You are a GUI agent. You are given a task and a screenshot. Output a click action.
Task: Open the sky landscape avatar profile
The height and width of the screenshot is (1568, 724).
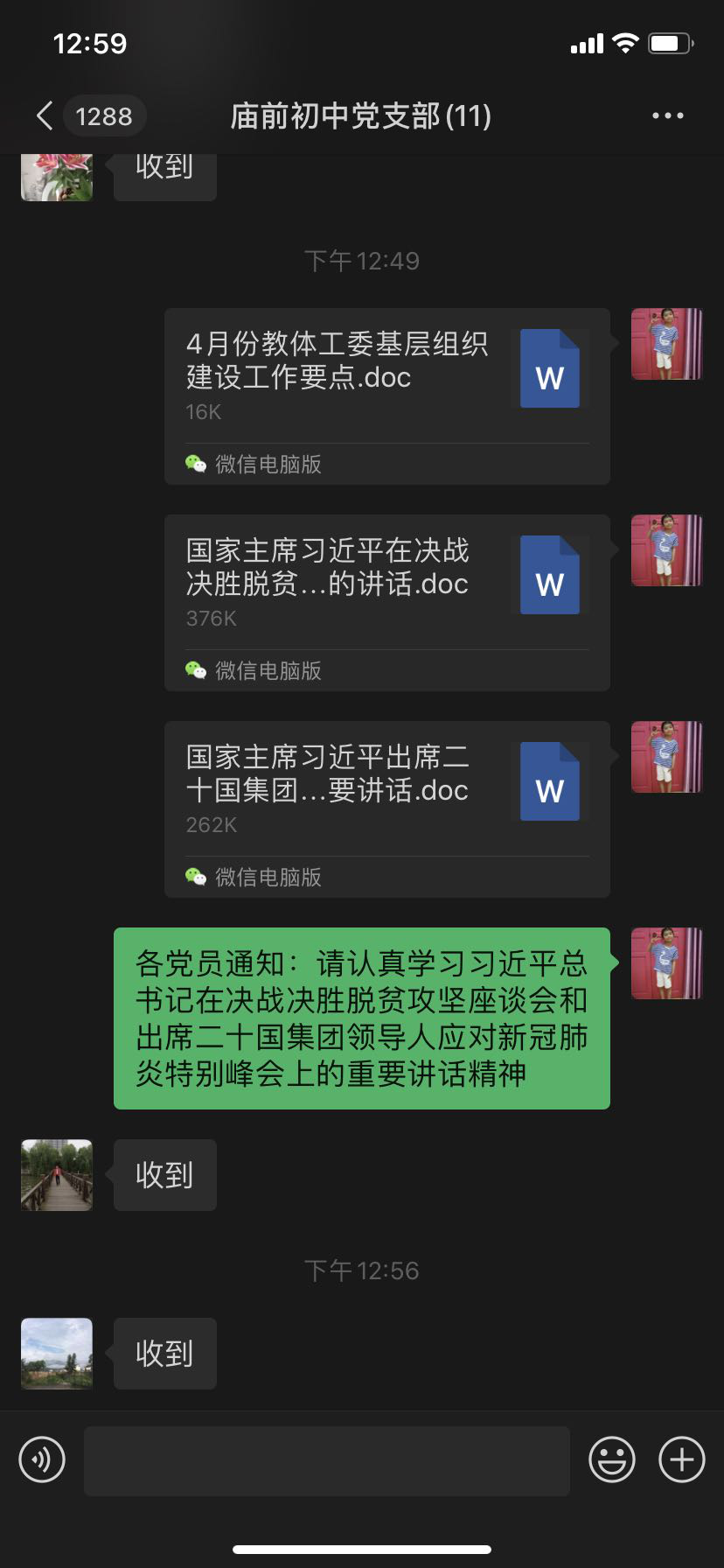(57, 1353)
